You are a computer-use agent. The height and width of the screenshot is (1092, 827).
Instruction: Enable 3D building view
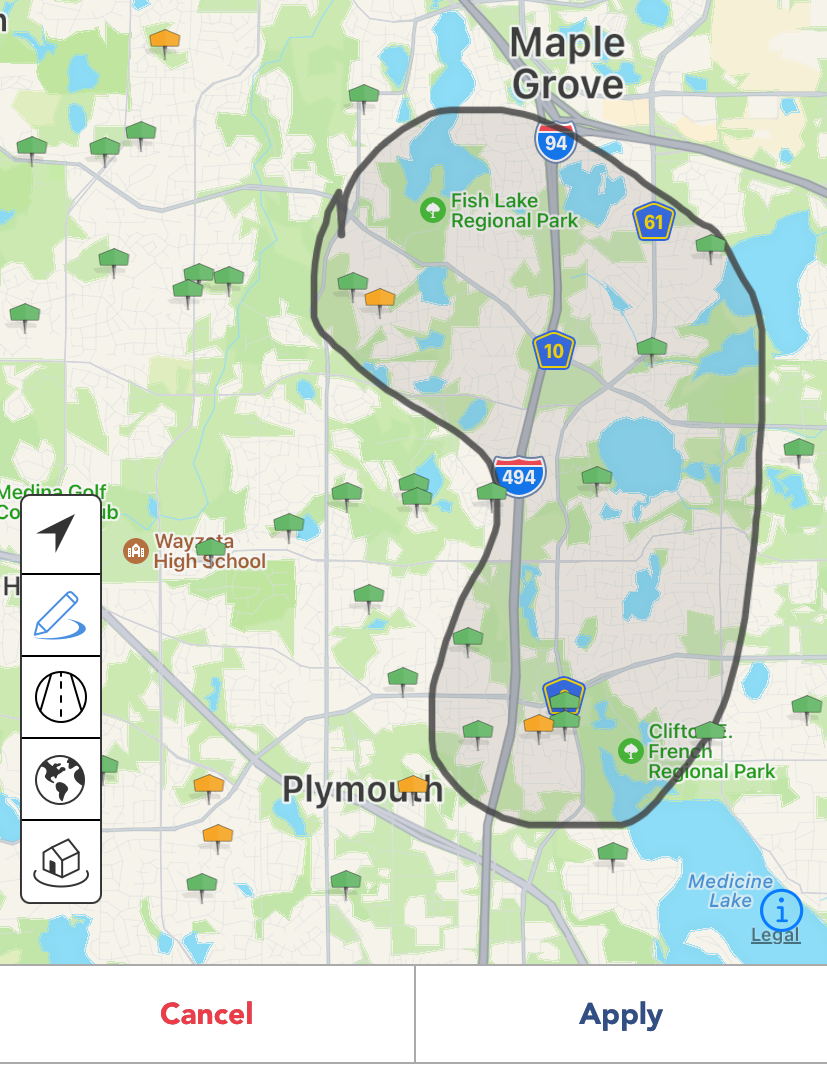(60, 860)
